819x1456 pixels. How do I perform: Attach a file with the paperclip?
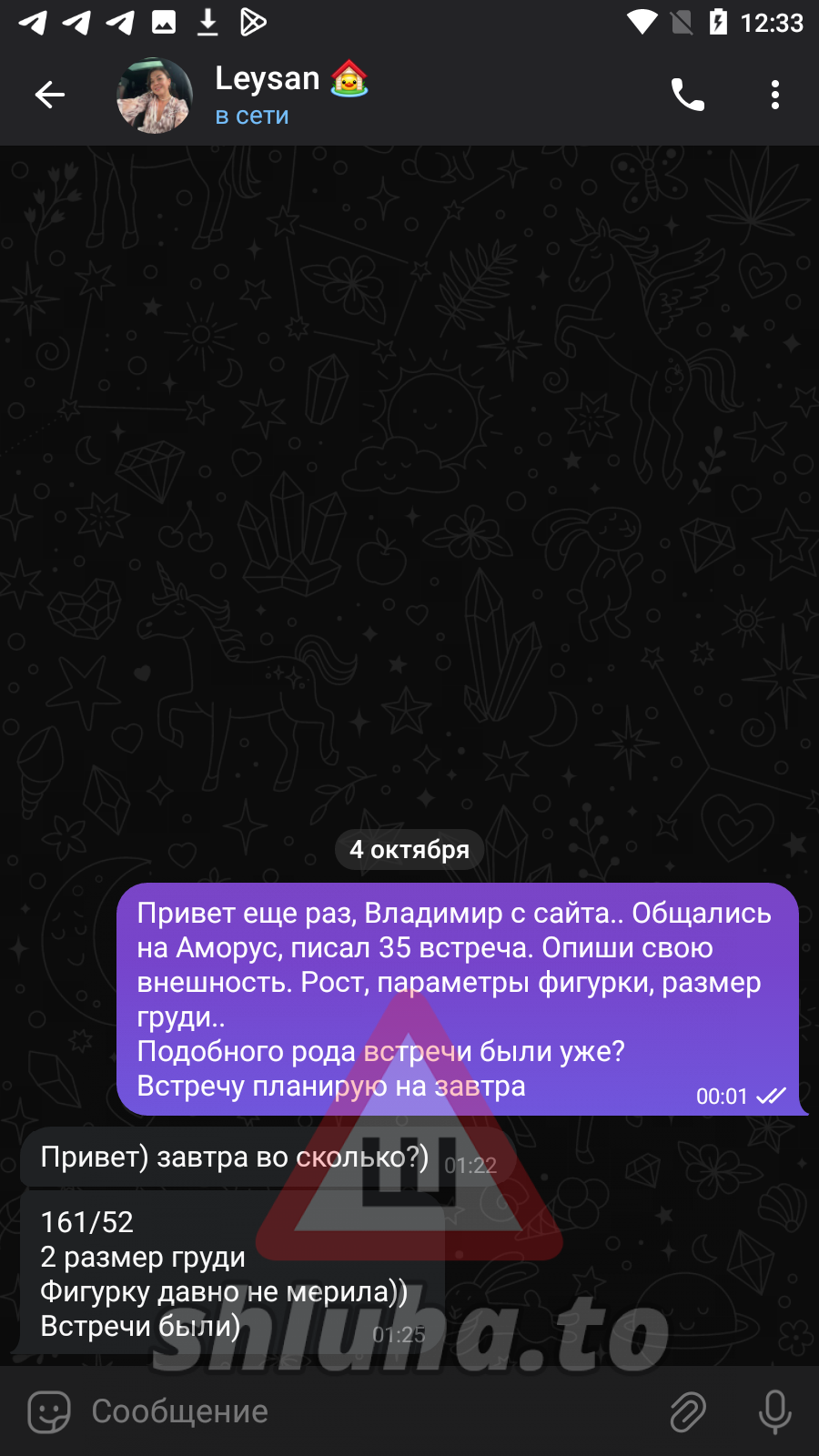click(688, 1412)
